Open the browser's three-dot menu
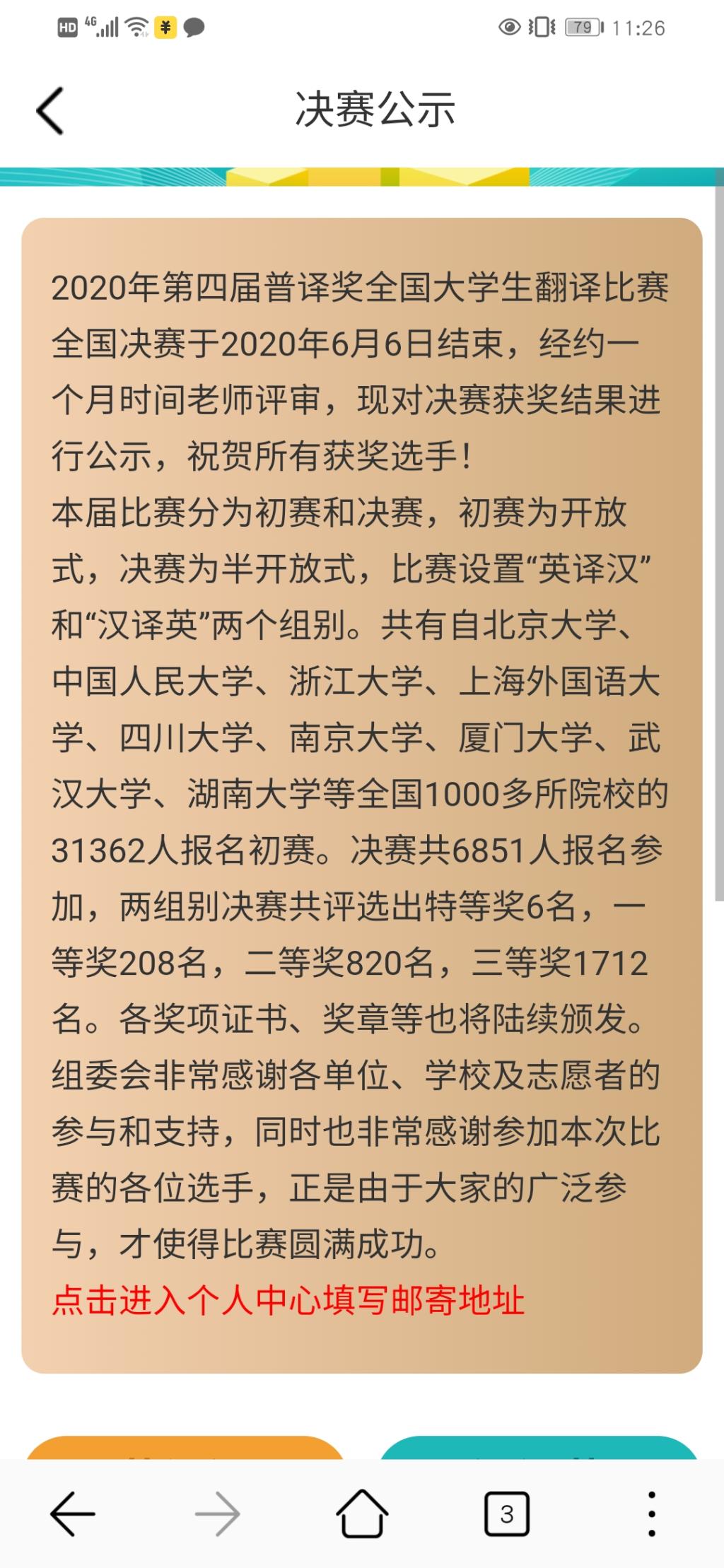Screen dimensions: 724x1568 (x=651, y=1514)
